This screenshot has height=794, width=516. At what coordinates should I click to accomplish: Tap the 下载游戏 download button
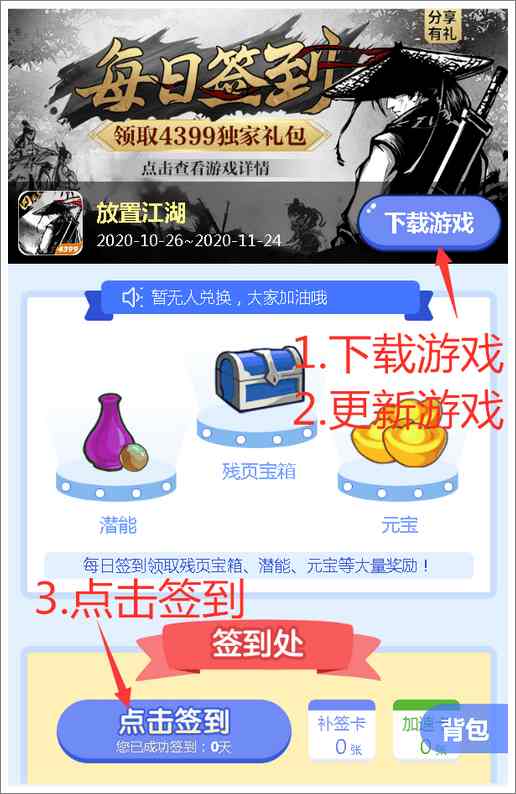click(429, 223)
